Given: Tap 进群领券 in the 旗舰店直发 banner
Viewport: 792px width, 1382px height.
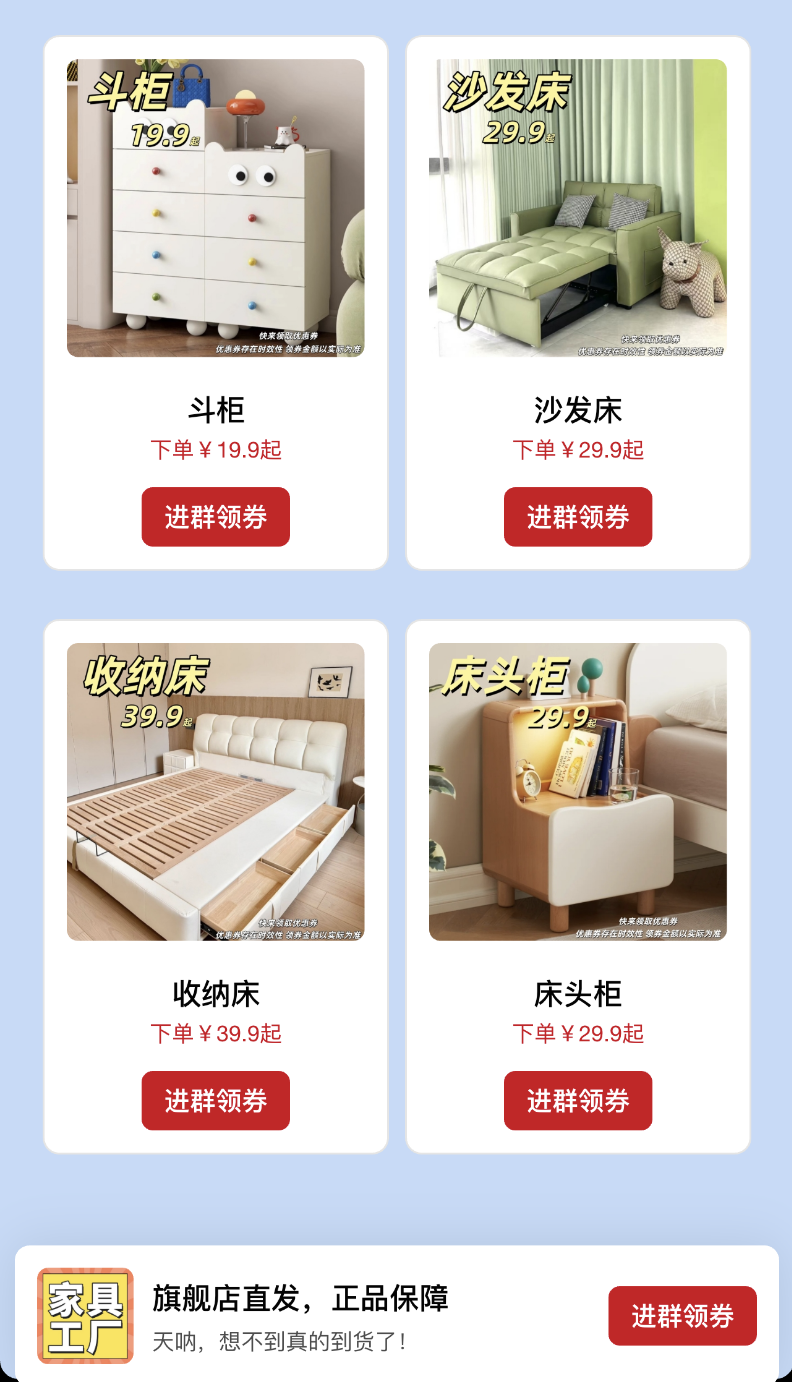Looking at the screenshot, I should click(682, 1316).
